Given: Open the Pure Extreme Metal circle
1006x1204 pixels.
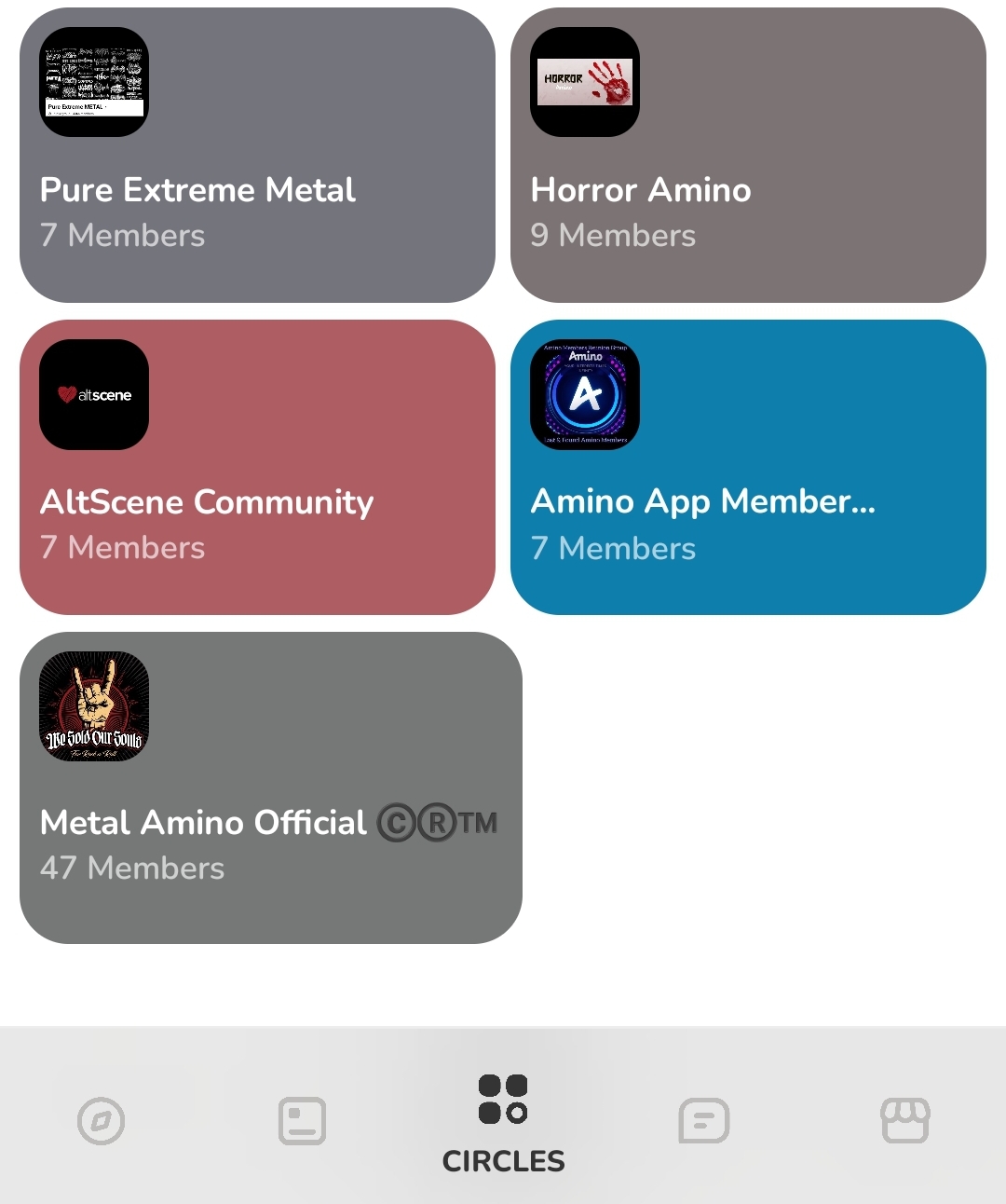Looking at the screenshot, I should pyautogui.click(x=257, y=156).
